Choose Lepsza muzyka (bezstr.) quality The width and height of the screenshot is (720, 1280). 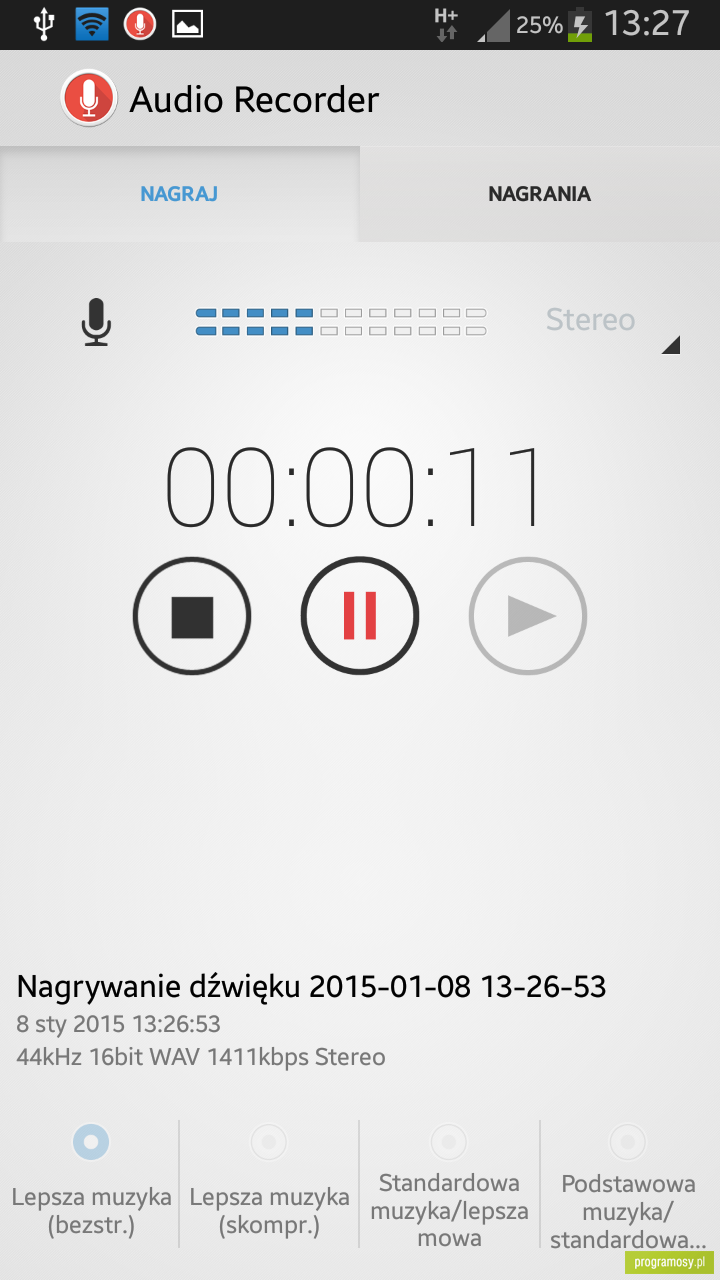click(x=91, y=1184)
